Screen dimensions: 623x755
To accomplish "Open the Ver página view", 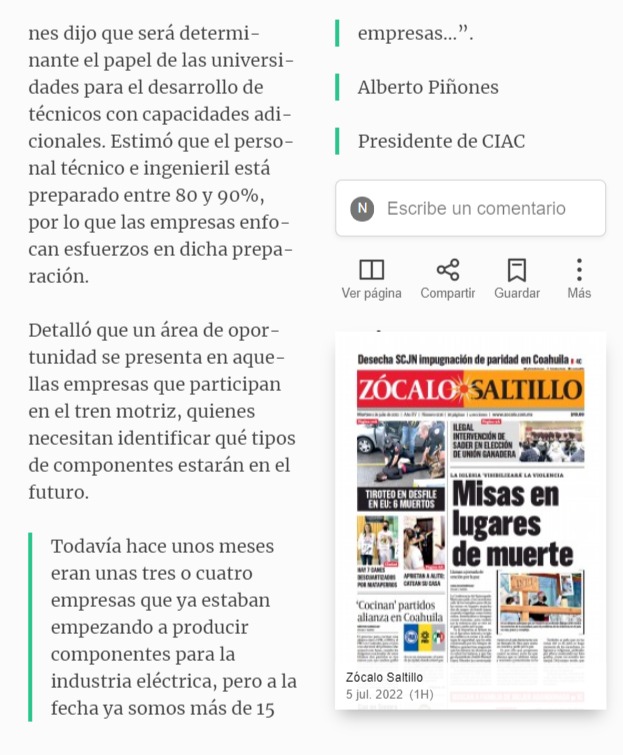I will (371, 279).
